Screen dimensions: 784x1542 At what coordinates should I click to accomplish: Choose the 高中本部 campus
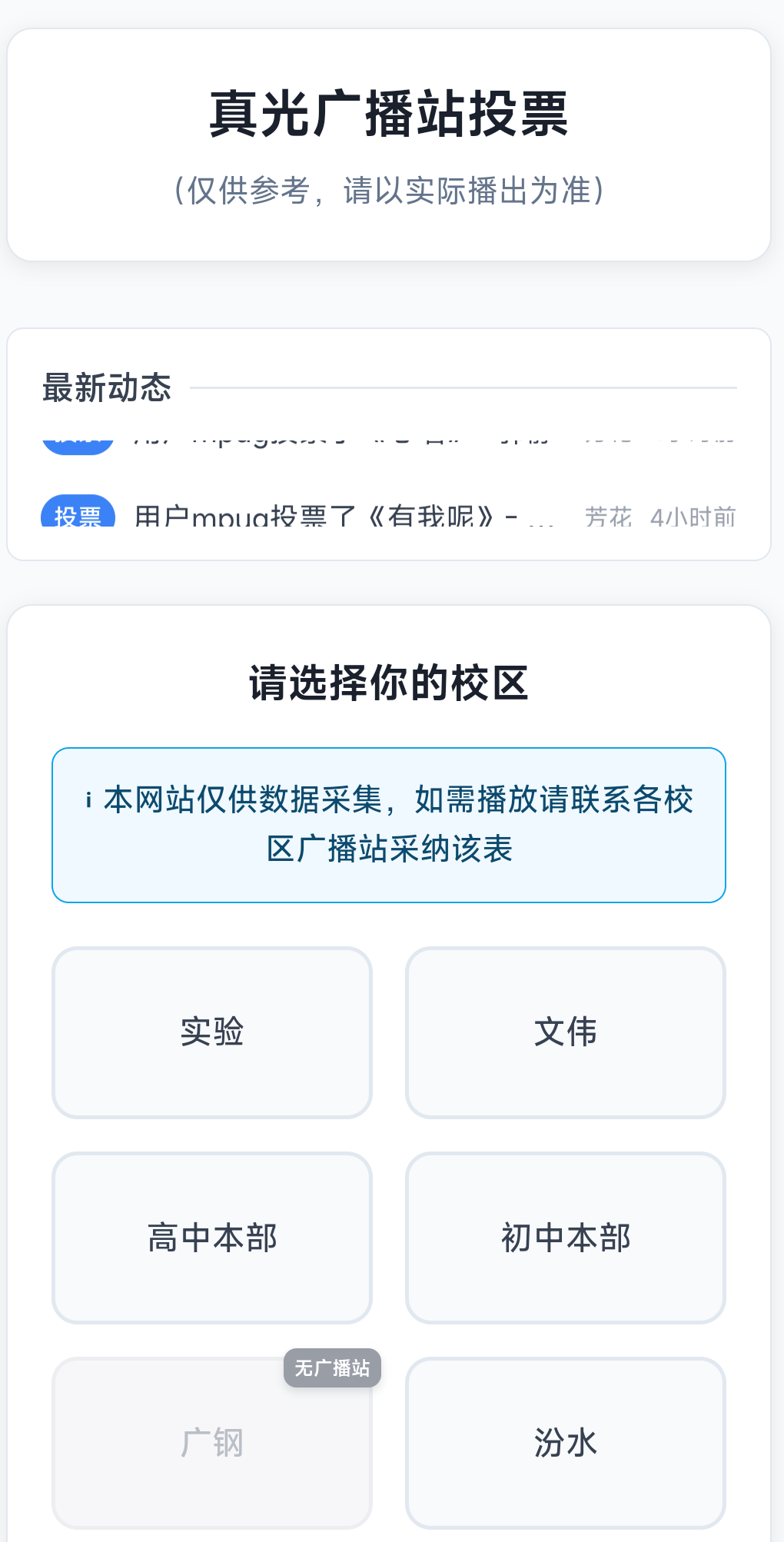pyautogui.click(x=211, y=1238)
